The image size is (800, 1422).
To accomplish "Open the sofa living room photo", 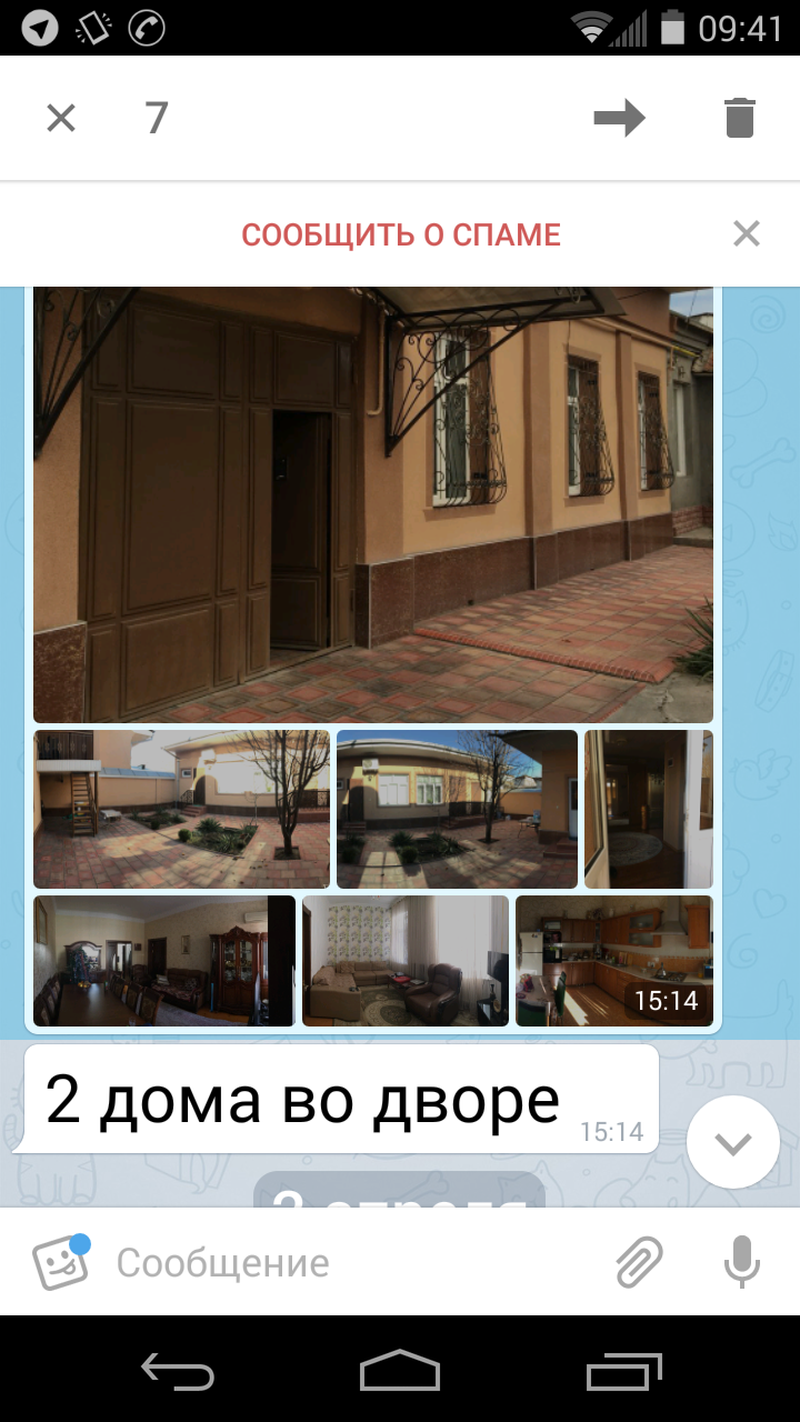I will tap(406, 961).
